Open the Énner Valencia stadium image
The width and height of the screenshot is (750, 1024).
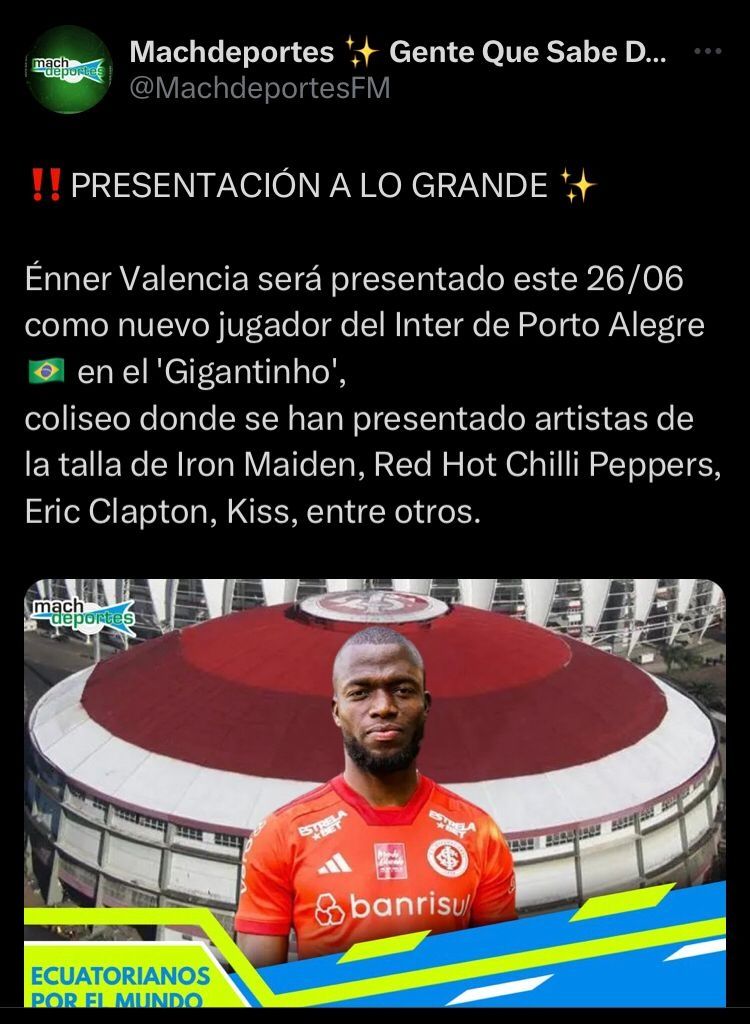[375, 790]
